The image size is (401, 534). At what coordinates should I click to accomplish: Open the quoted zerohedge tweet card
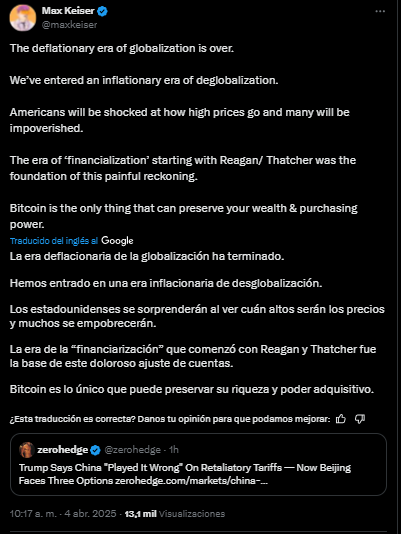198,465
